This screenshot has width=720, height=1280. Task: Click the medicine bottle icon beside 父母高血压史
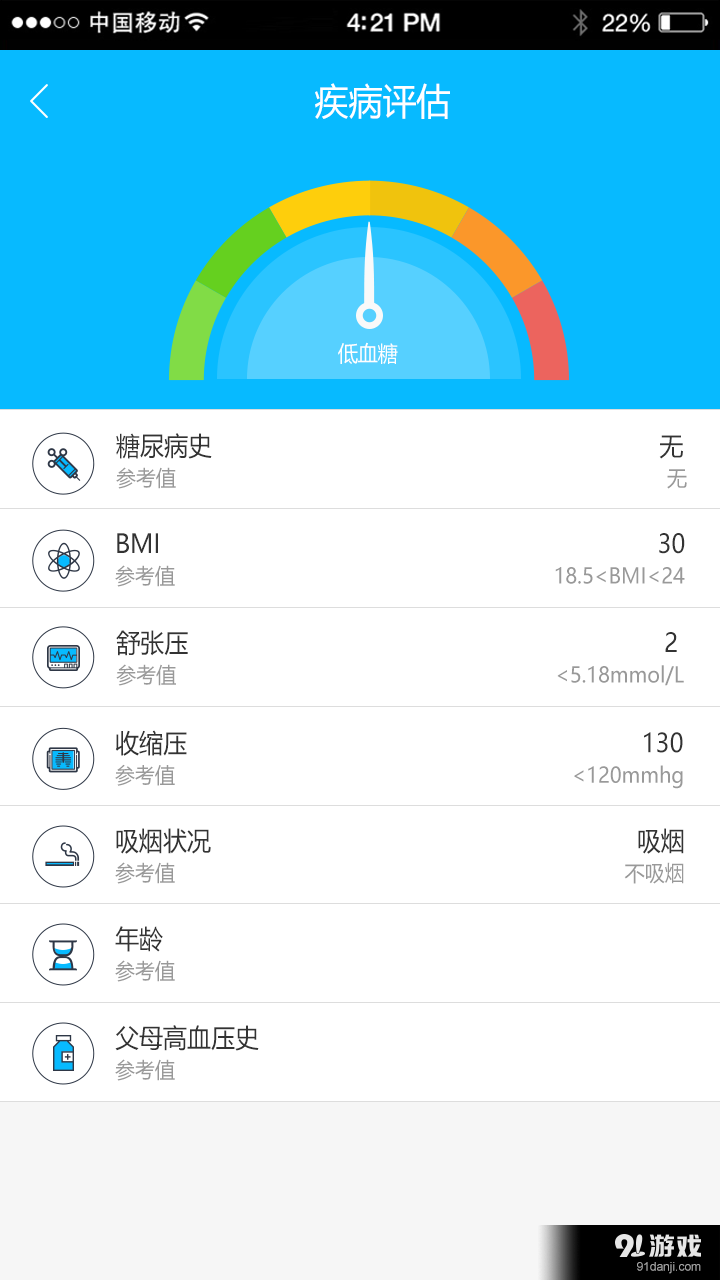63,1052
